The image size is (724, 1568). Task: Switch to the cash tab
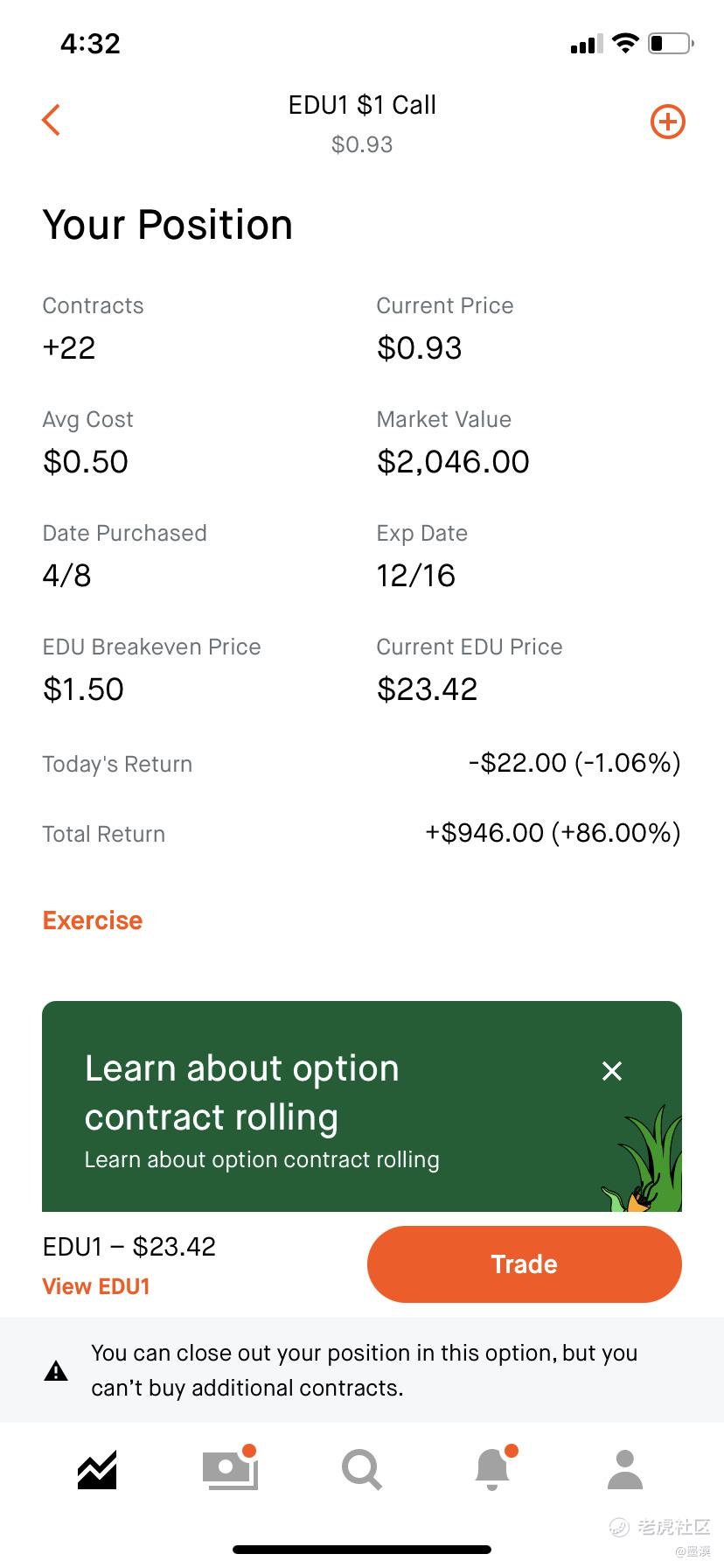coord(230,1468)
